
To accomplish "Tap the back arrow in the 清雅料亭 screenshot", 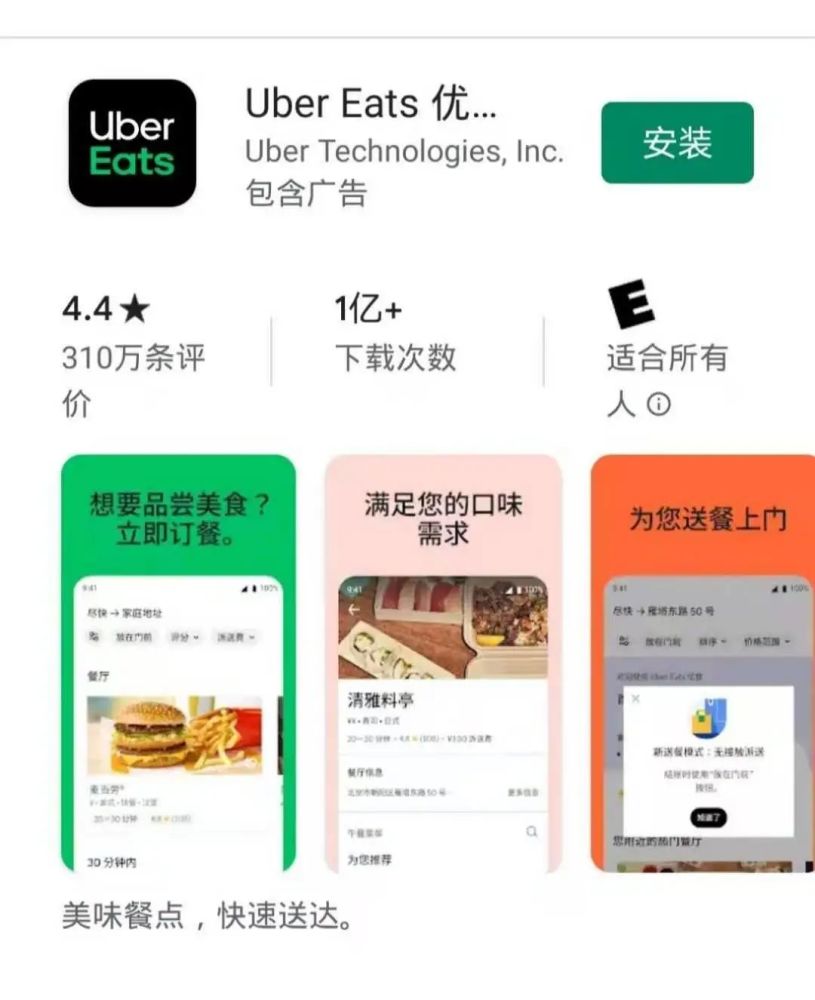I will click(x=352, y=610).
